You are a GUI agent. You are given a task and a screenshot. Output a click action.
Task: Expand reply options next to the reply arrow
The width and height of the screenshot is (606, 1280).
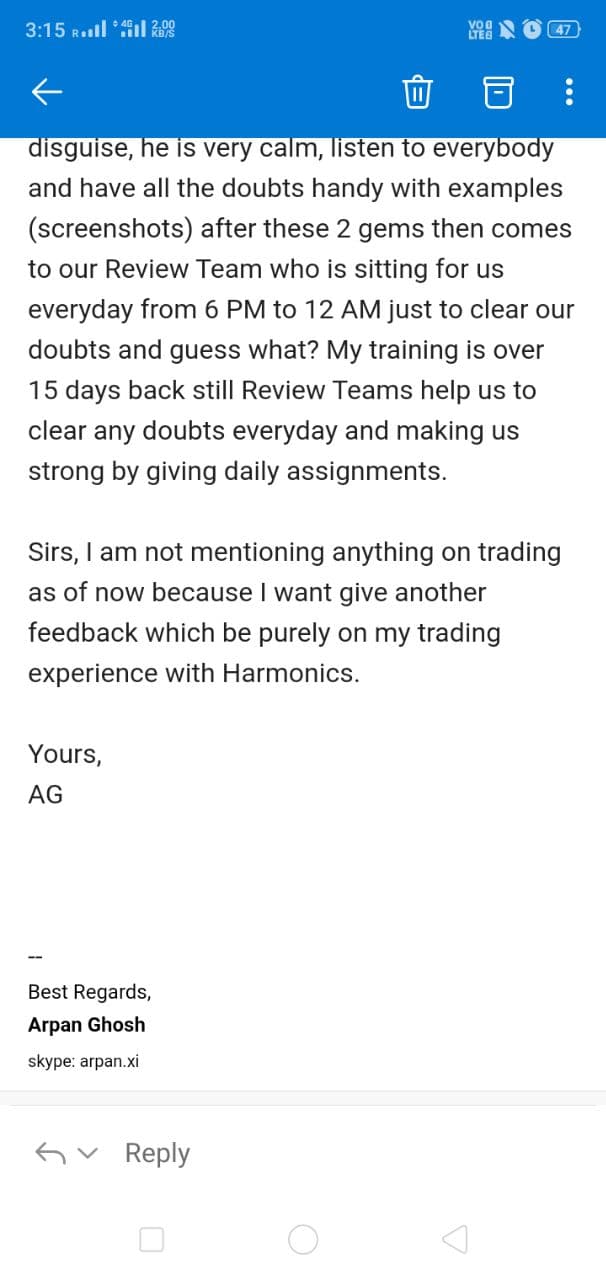point(89,1154)
